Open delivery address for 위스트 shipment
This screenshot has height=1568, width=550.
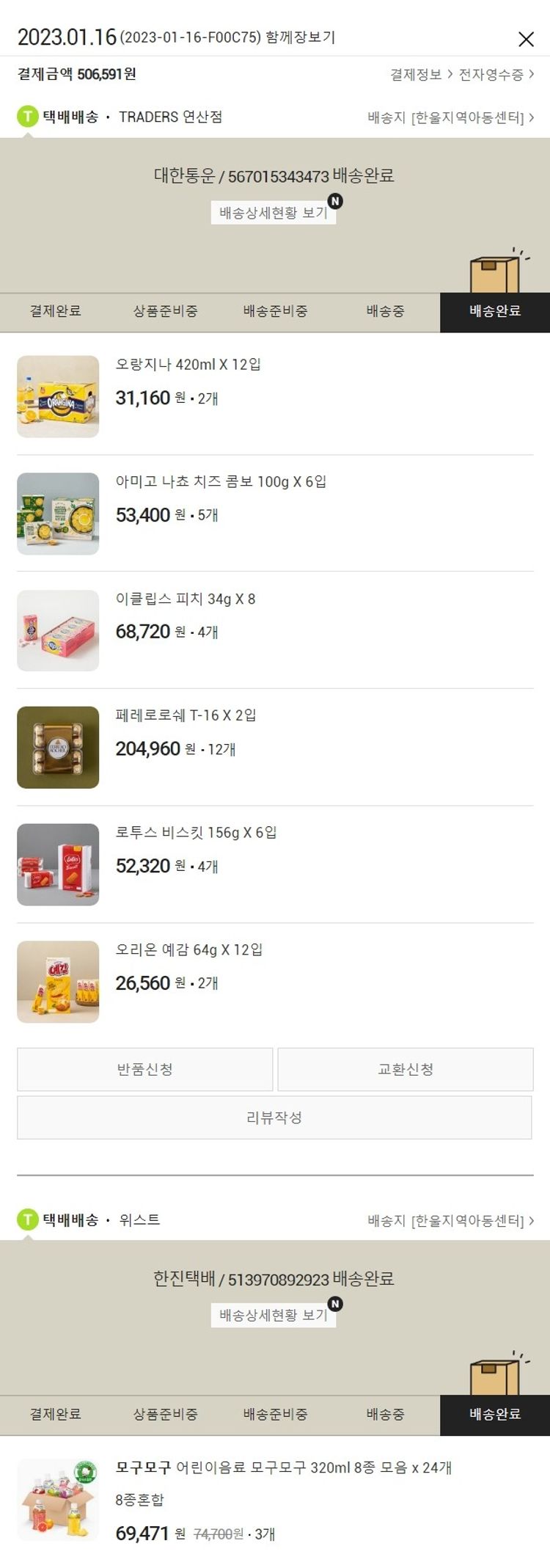tap(450, 1221)
